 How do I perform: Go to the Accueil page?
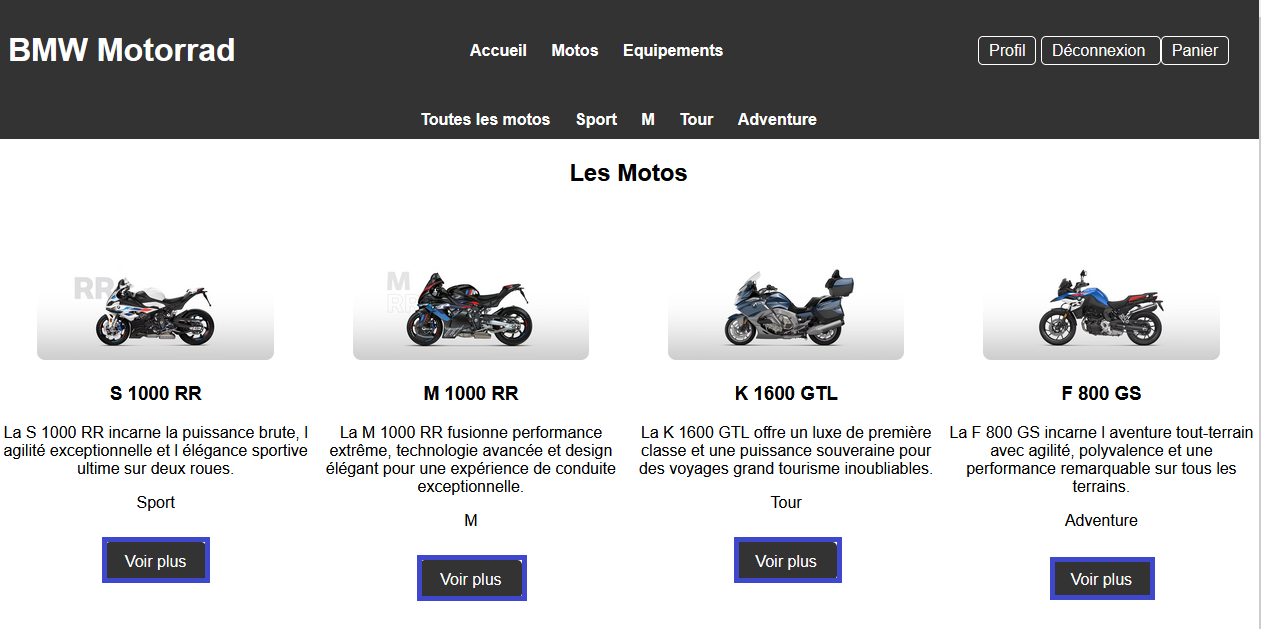click(498, 50)
